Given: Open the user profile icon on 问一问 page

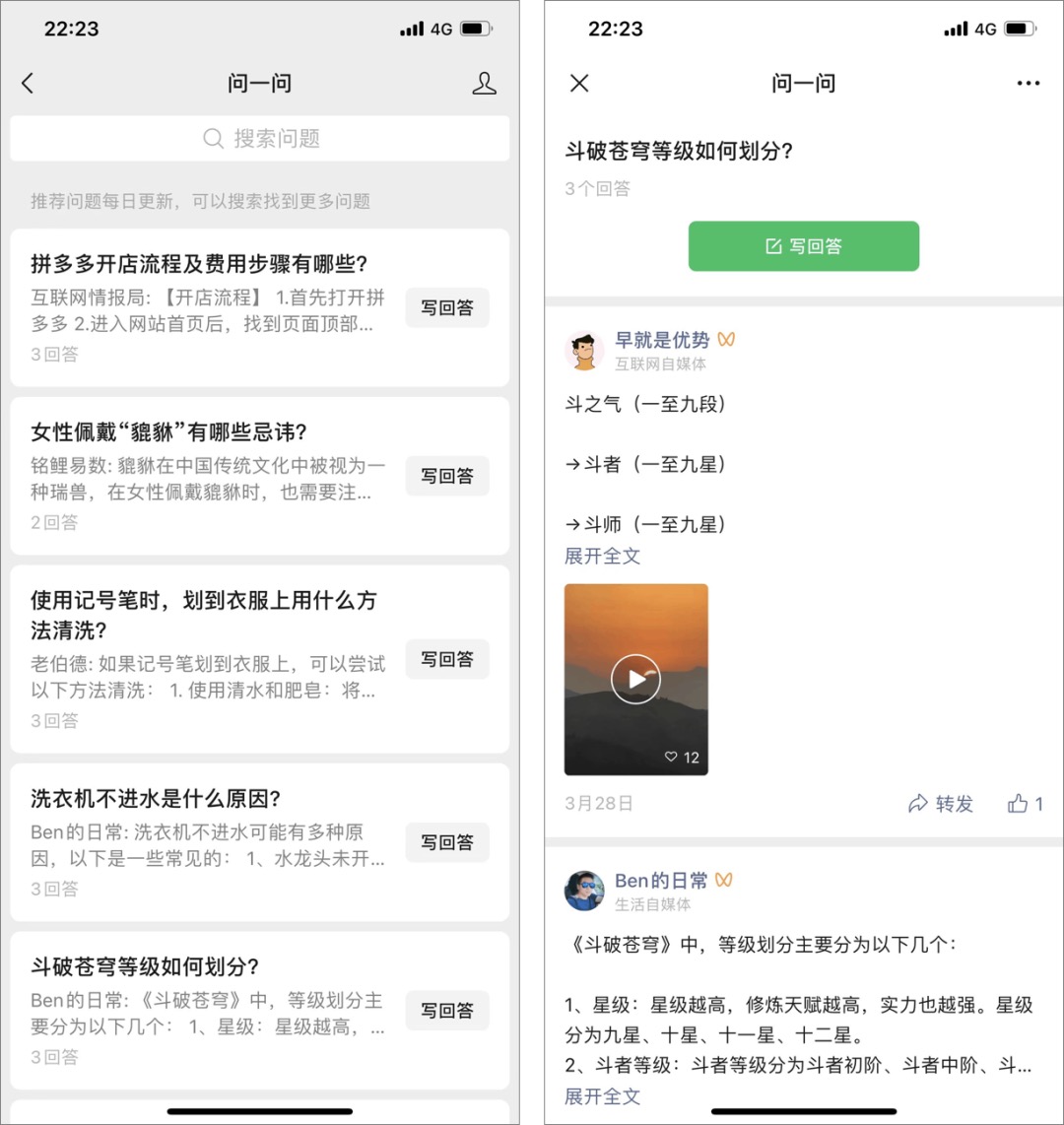Looking at the screenshot, I should pyautogui.click(x=485, y=84).
